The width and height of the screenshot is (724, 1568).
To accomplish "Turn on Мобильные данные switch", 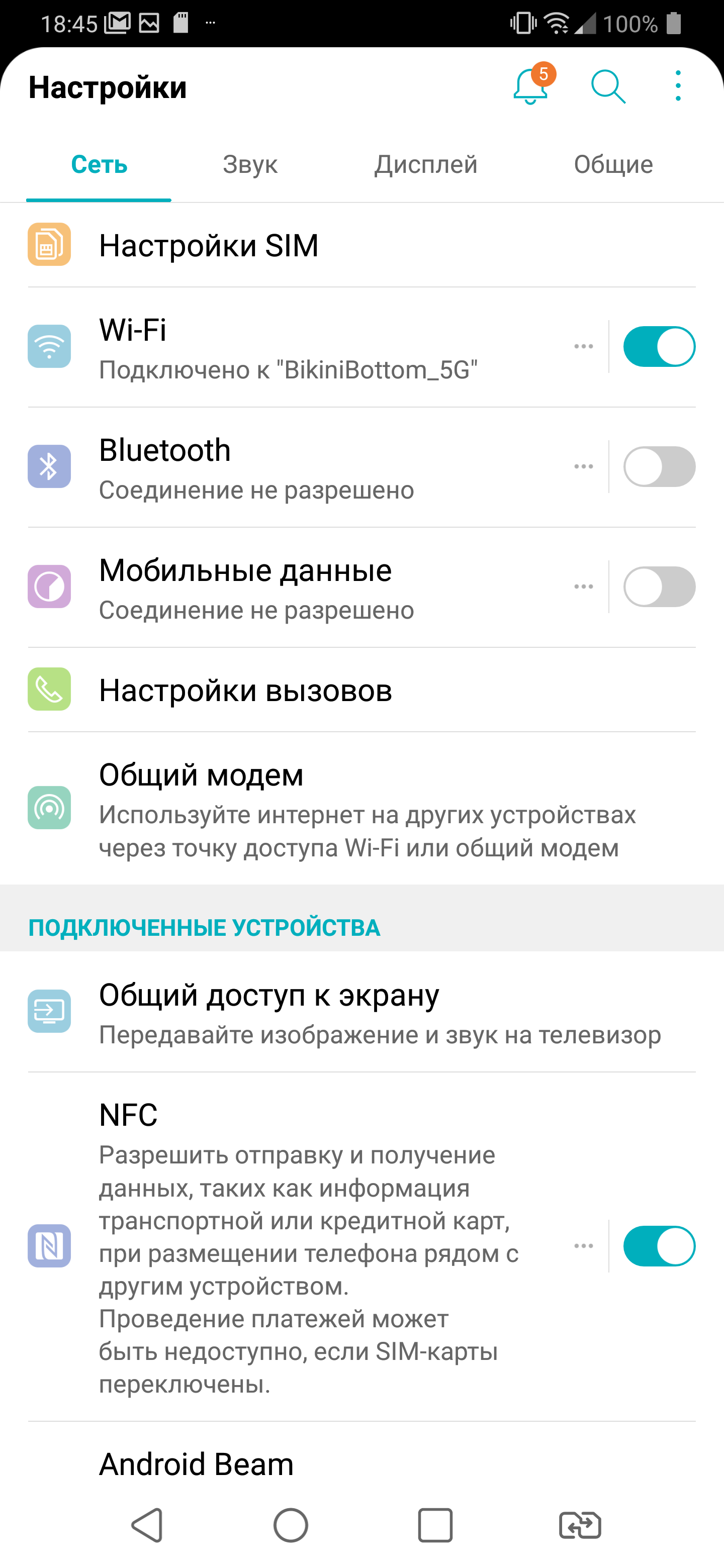I will 659,587.
